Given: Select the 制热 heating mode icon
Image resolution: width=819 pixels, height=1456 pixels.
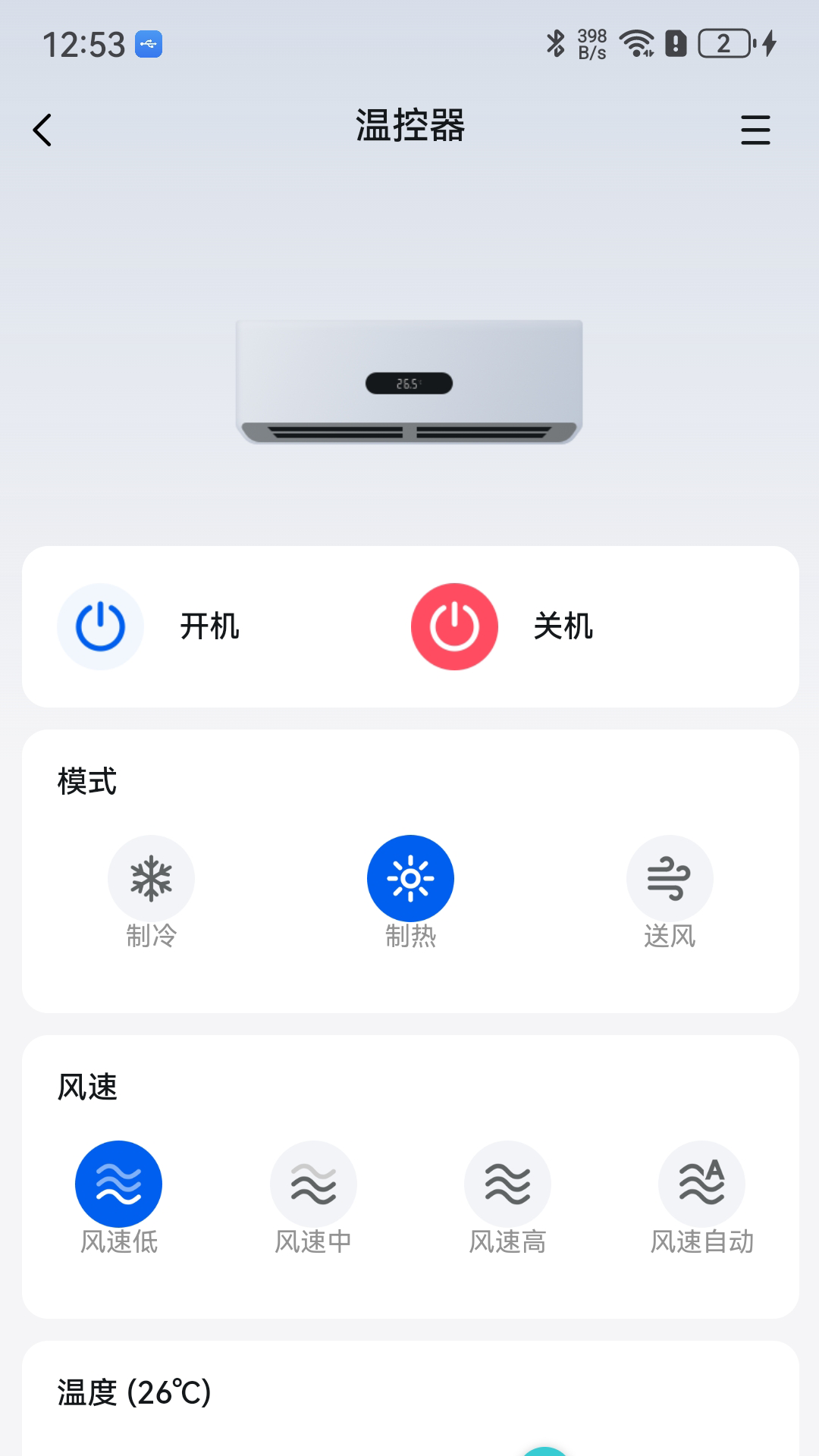Looking at the screenshot, I should pyautogui.click(x=409, y=877).
